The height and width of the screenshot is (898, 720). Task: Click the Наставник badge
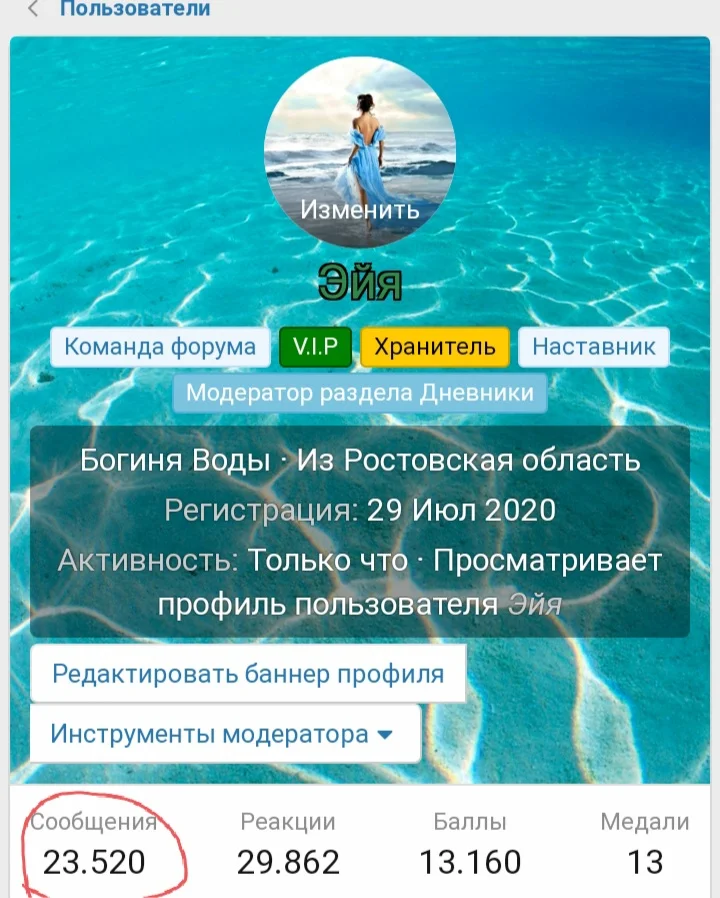click(594, 347)
